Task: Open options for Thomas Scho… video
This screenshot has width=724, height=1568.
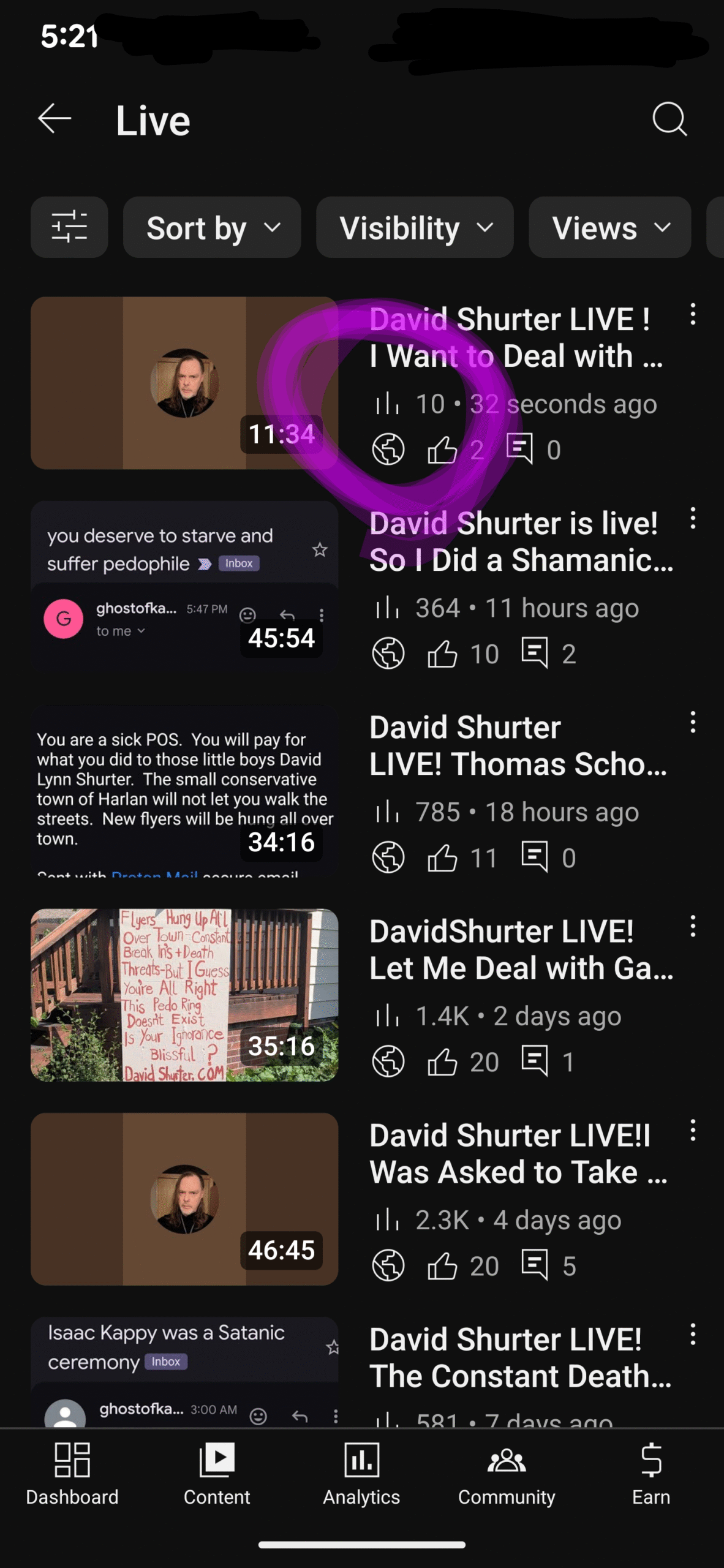Action: (x=693, y=722)
